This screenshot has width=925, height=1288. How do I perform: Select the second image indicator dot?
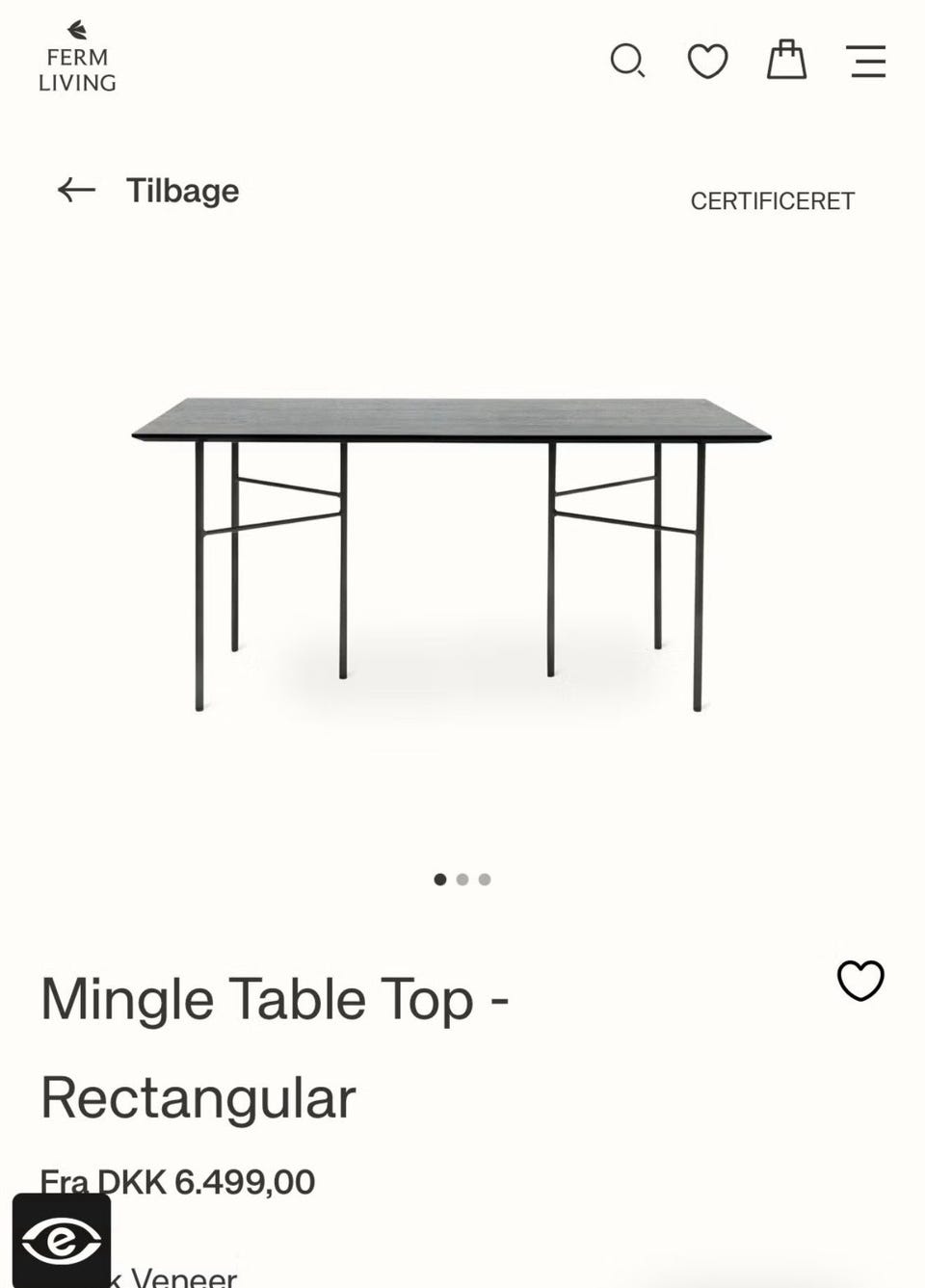[462, 880]
